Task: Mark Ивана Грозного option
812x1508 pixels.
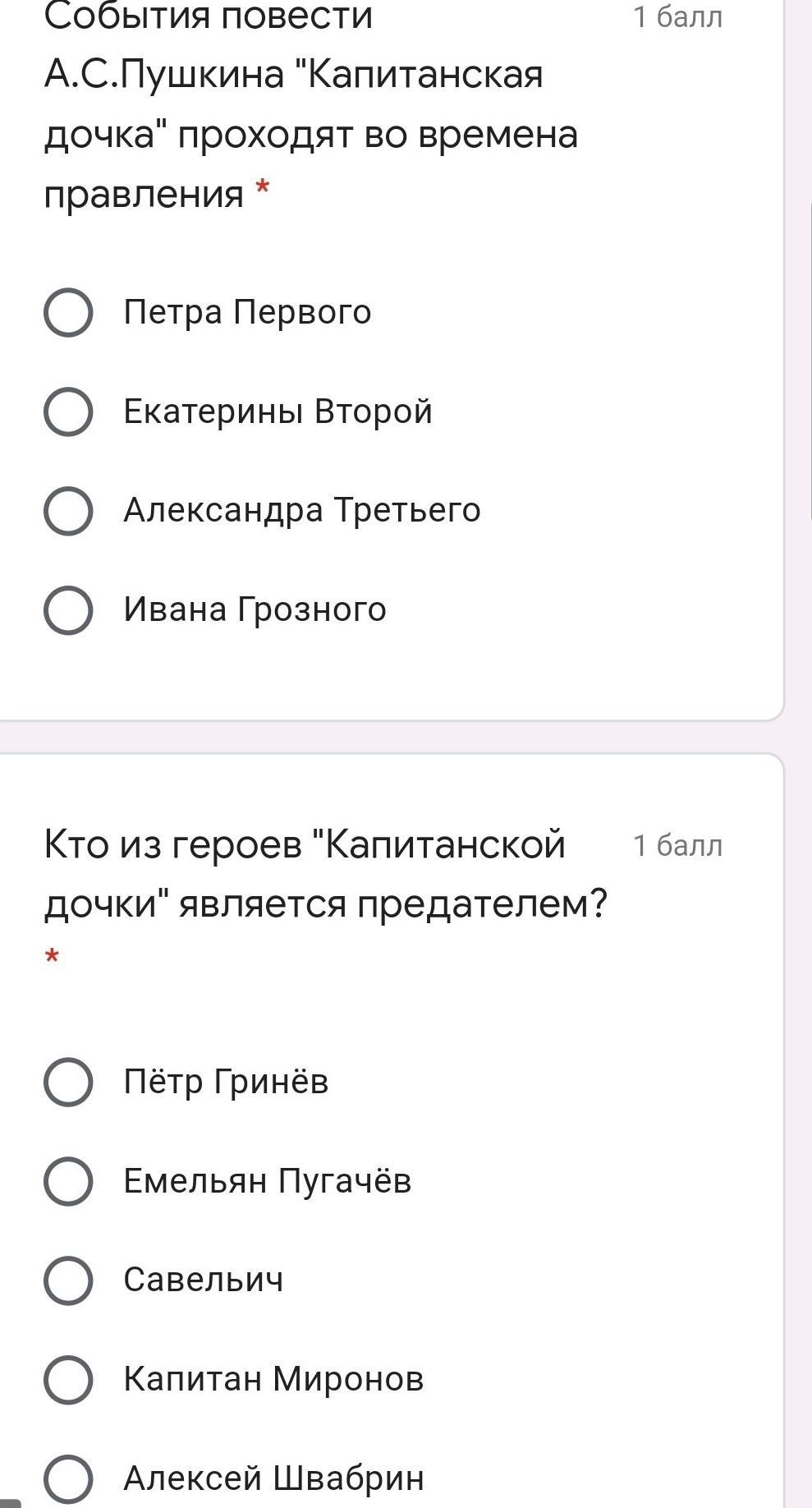Action: (x=68, y=610)
